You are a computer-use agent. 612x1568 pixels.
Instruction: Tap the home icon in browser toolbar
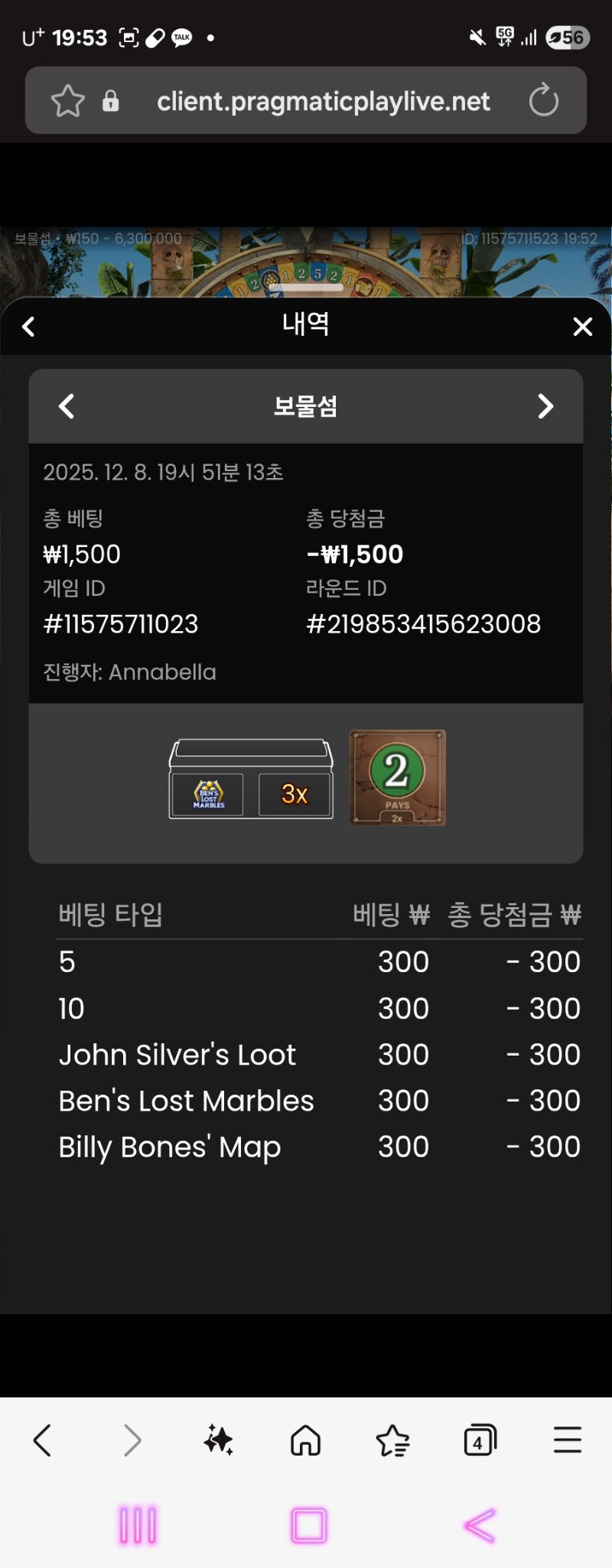point(305,1440)
